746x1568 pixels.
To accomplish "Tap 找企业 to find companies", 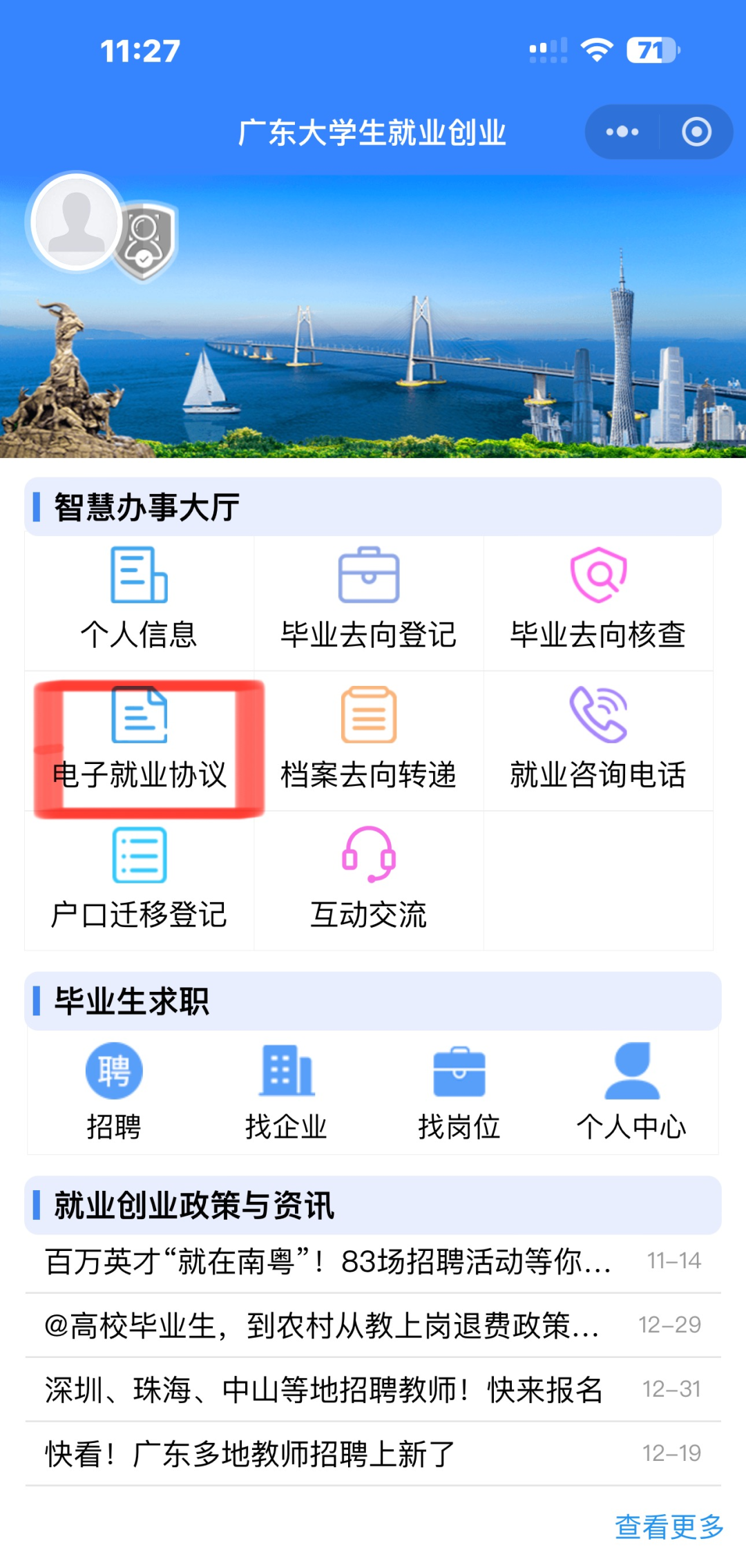I will click(287, 1091).
